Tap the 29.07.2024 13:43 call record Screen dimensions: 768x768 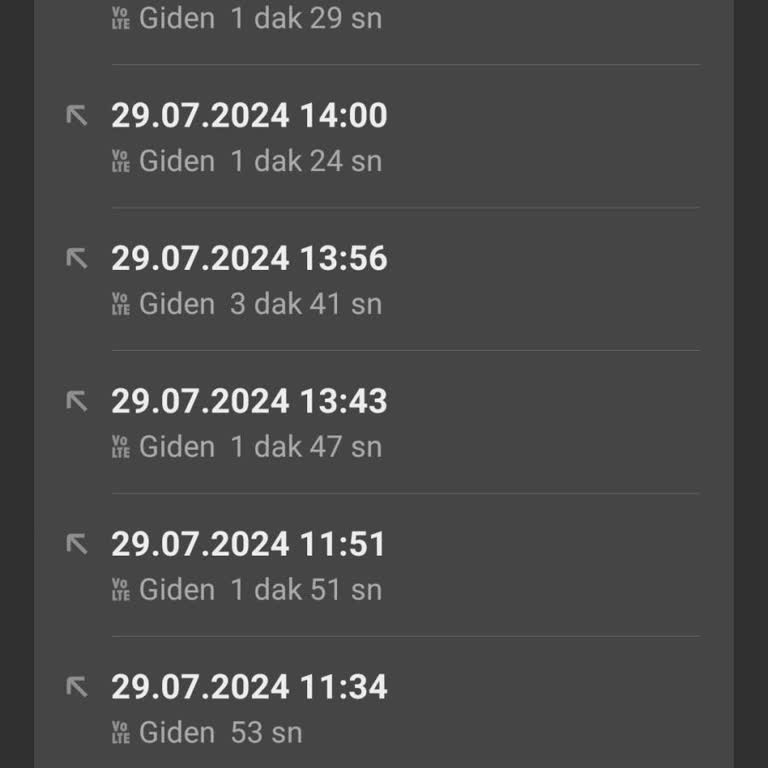click(x=250, y=423)
